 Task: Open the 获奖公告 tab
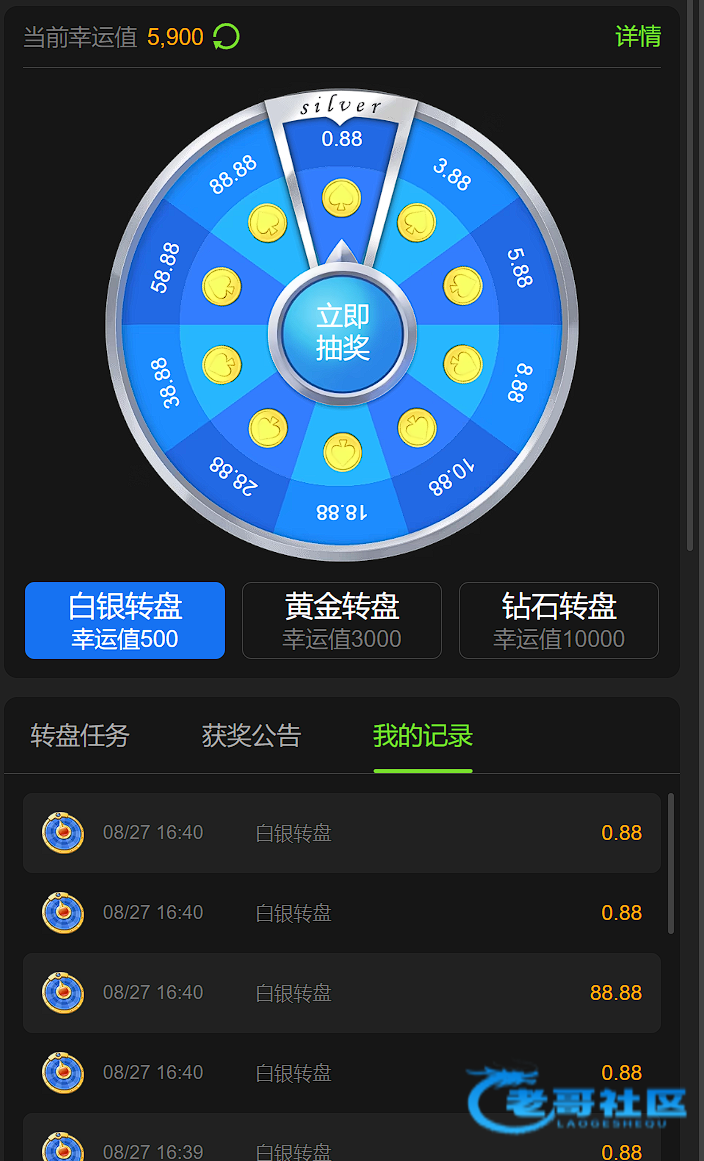point(251,736)
